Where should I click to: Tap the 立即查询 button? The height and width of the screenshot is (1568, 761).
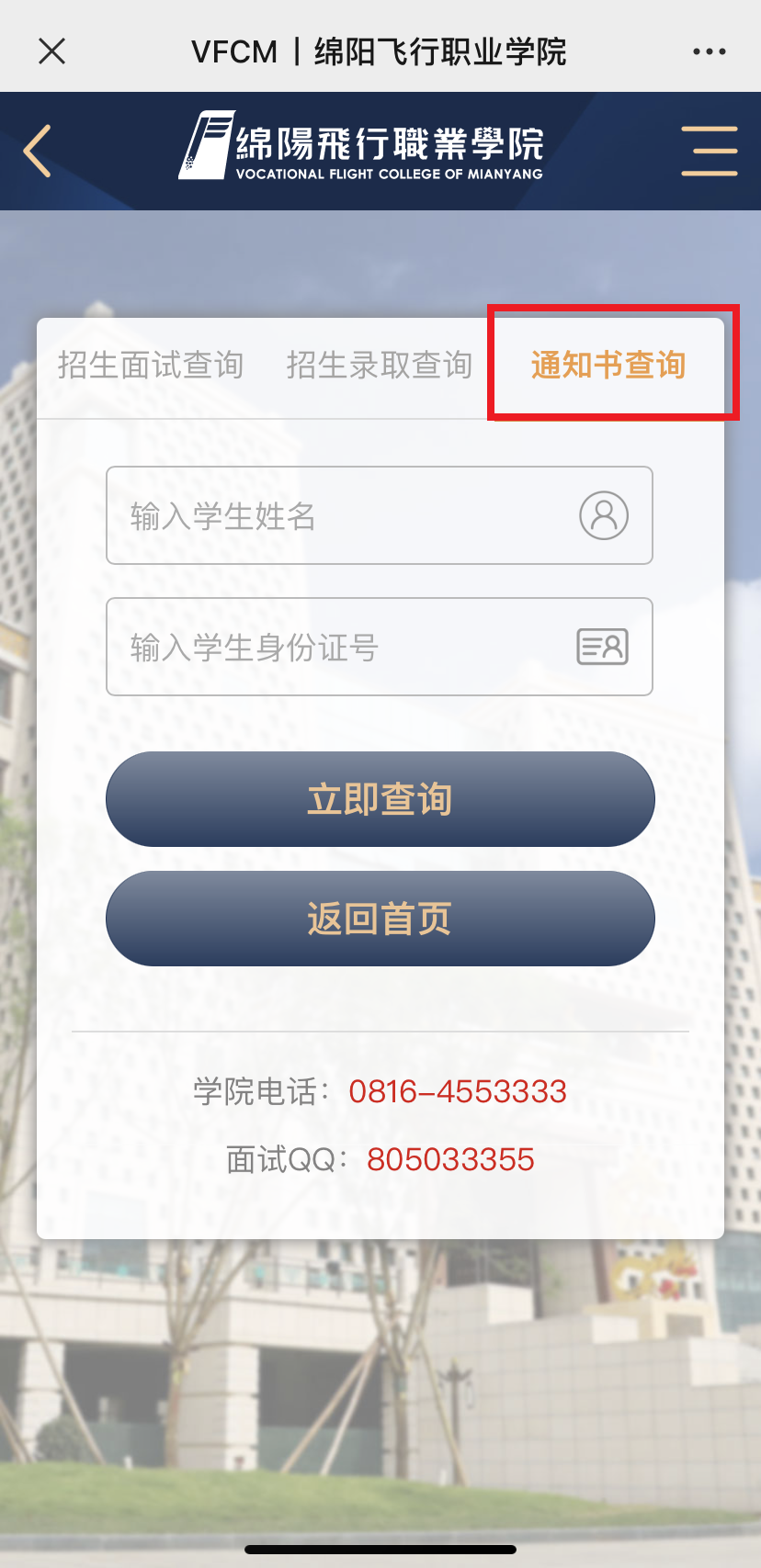pos(380,799)
